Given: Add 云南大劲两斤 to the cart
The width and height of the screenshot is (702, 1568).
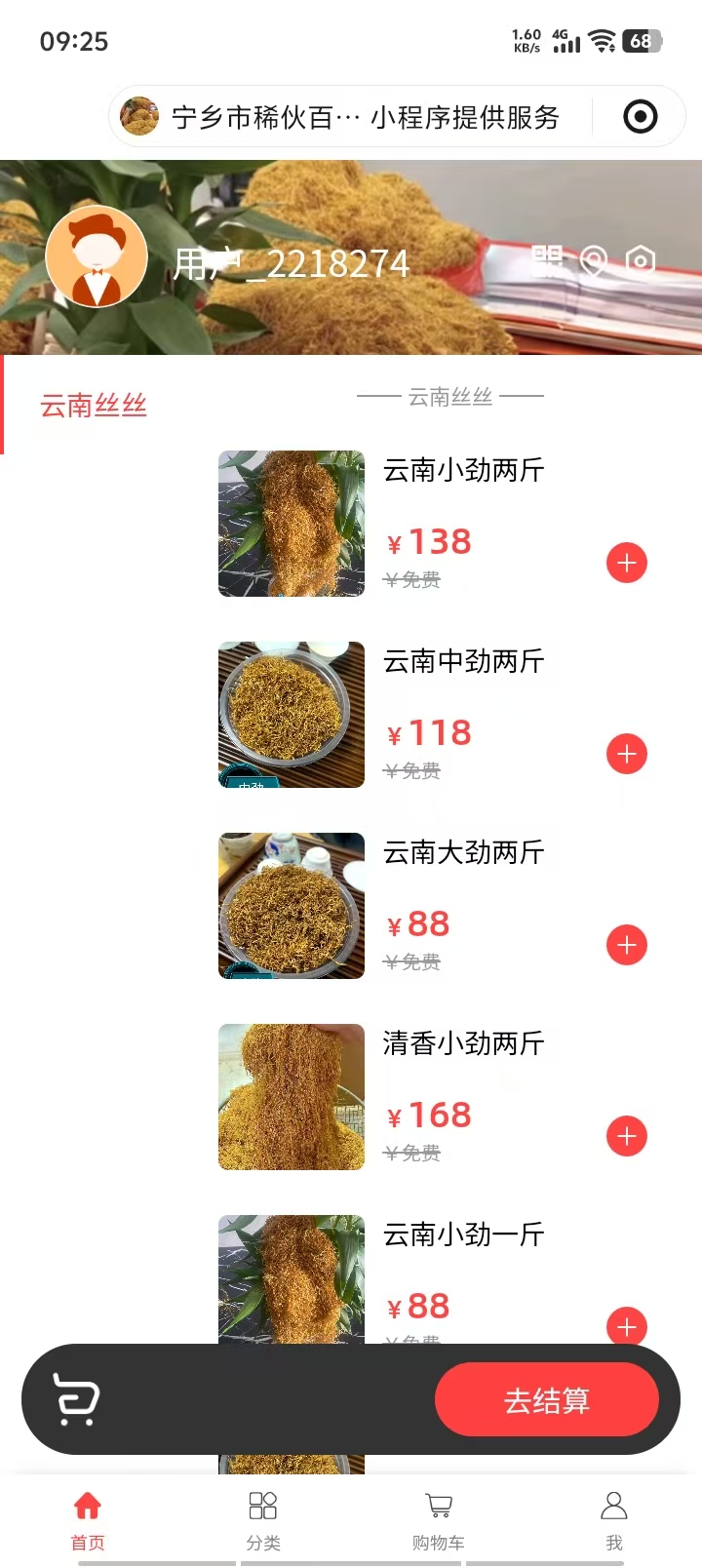Looking at the screenshot, I should pos(627,945).
